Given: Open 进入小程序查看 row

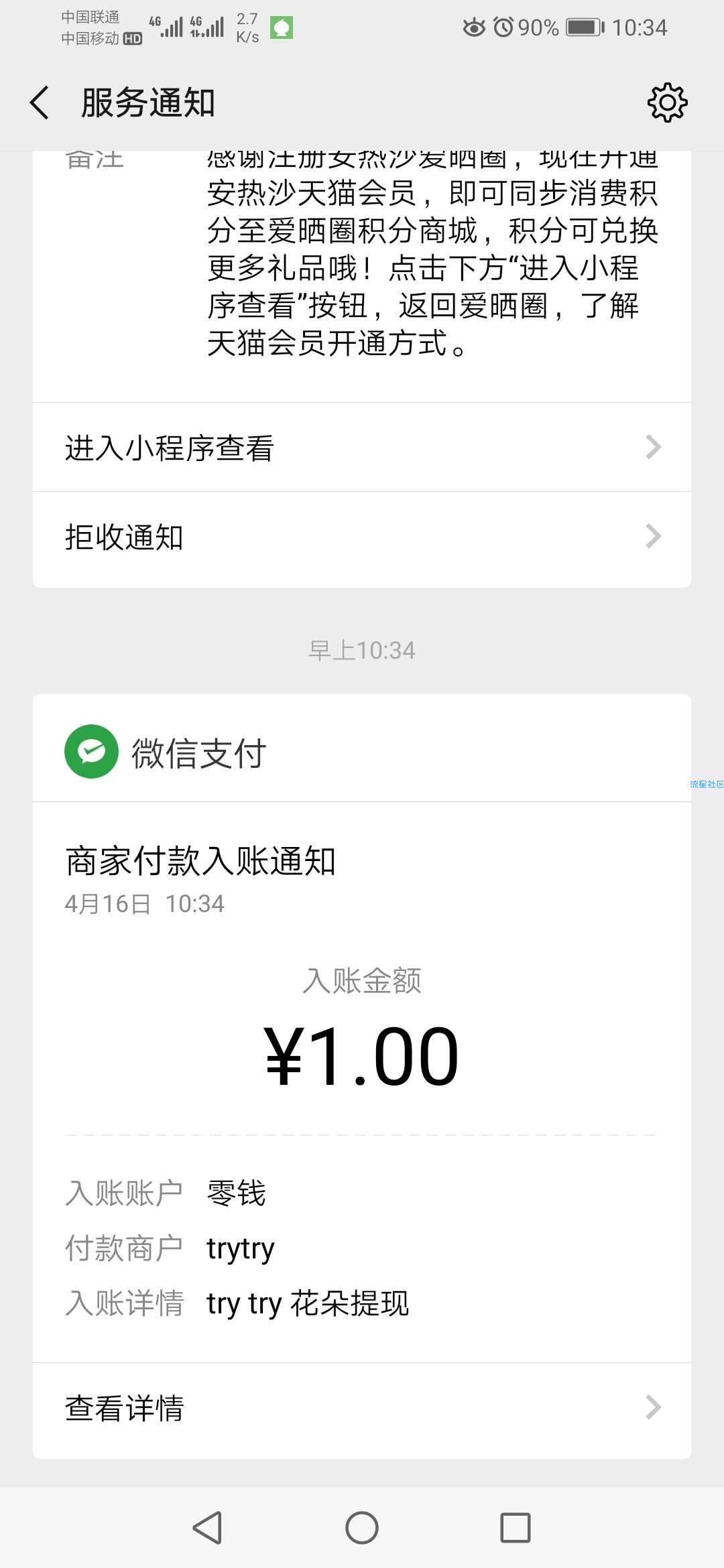Looking at the screenshot, I should click(362, 447).
